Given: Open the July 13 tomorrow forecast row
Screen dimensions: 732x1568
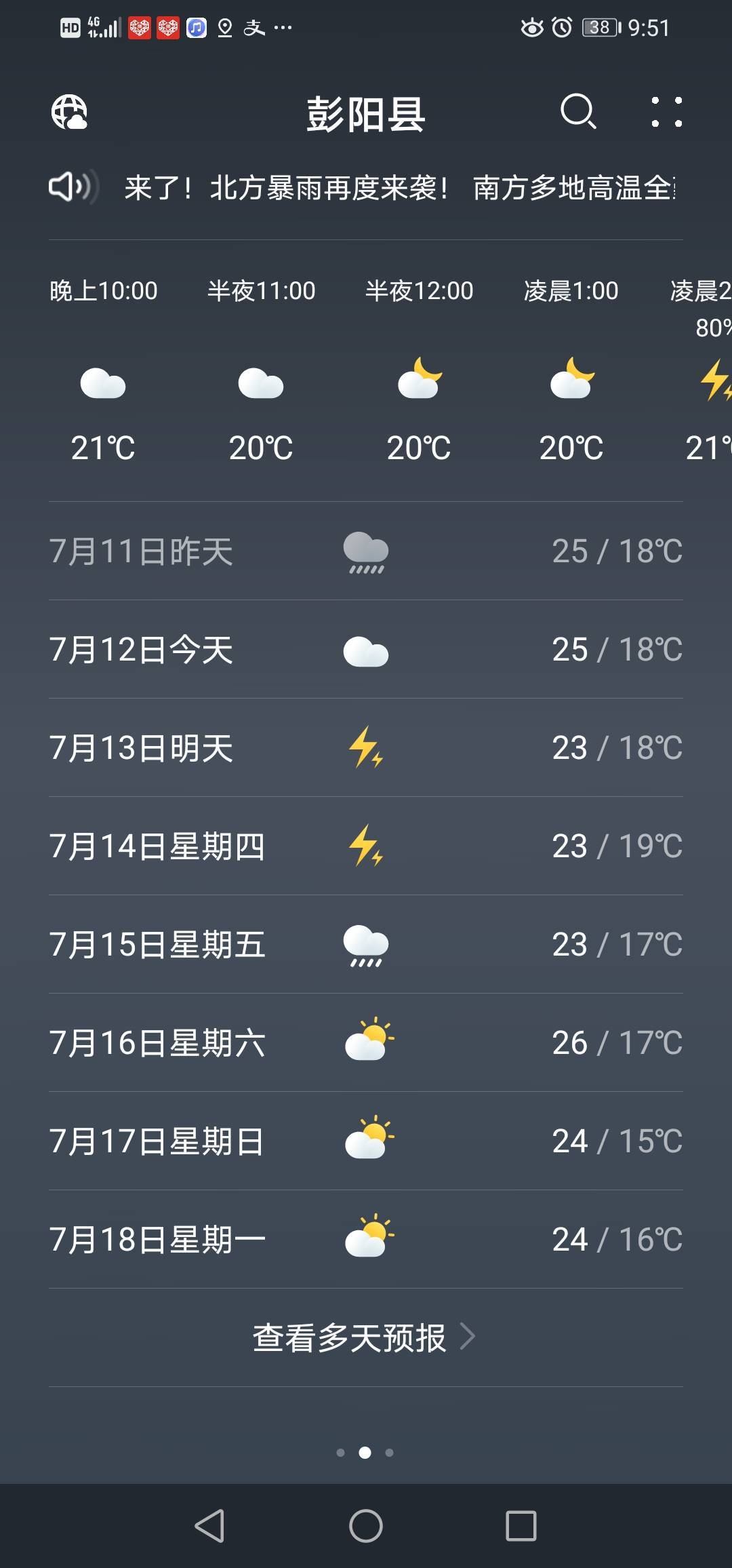Looking at the screenshot, I should pos(366,748).
